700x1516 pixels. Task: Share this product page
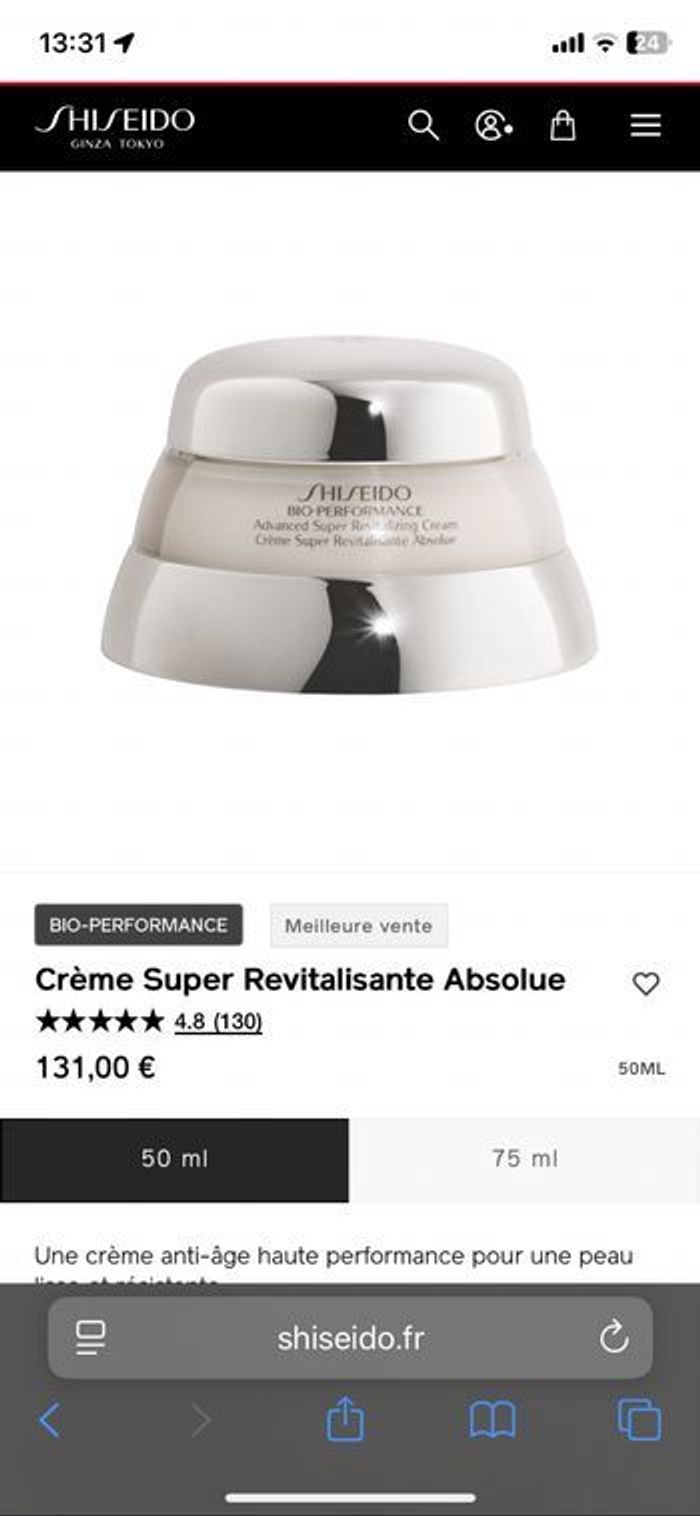click(345, 1420)
